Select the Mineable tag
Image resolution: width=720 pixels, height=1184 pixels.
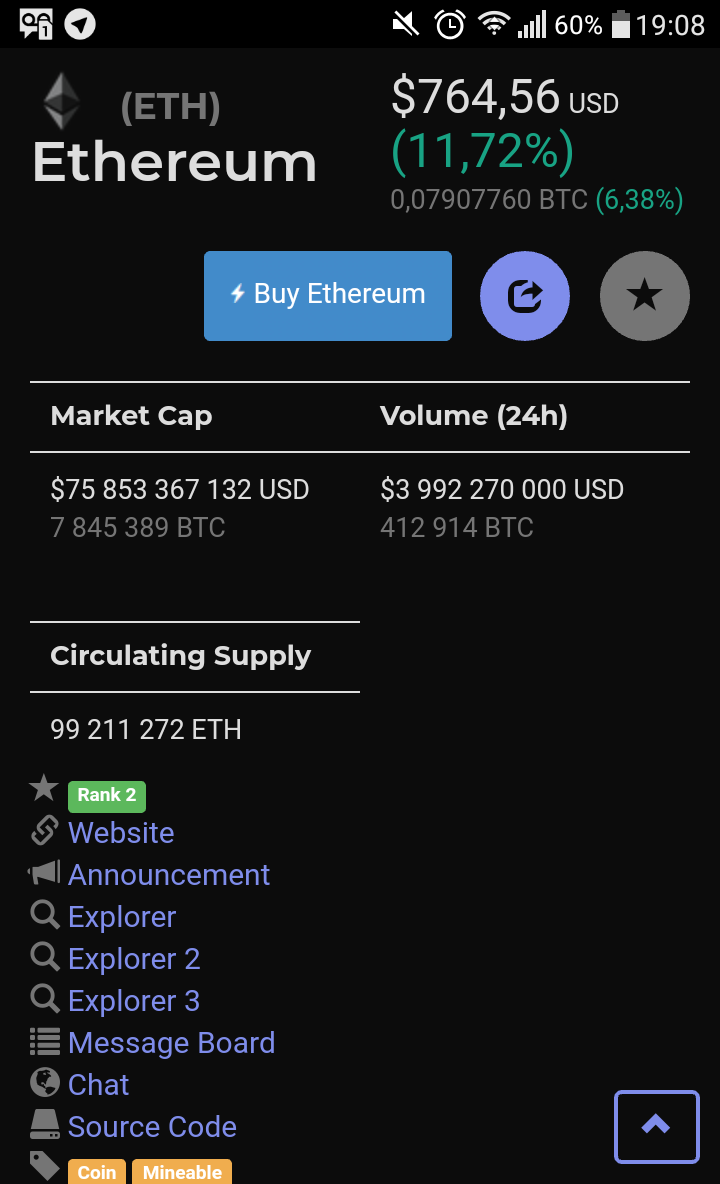182,1172
